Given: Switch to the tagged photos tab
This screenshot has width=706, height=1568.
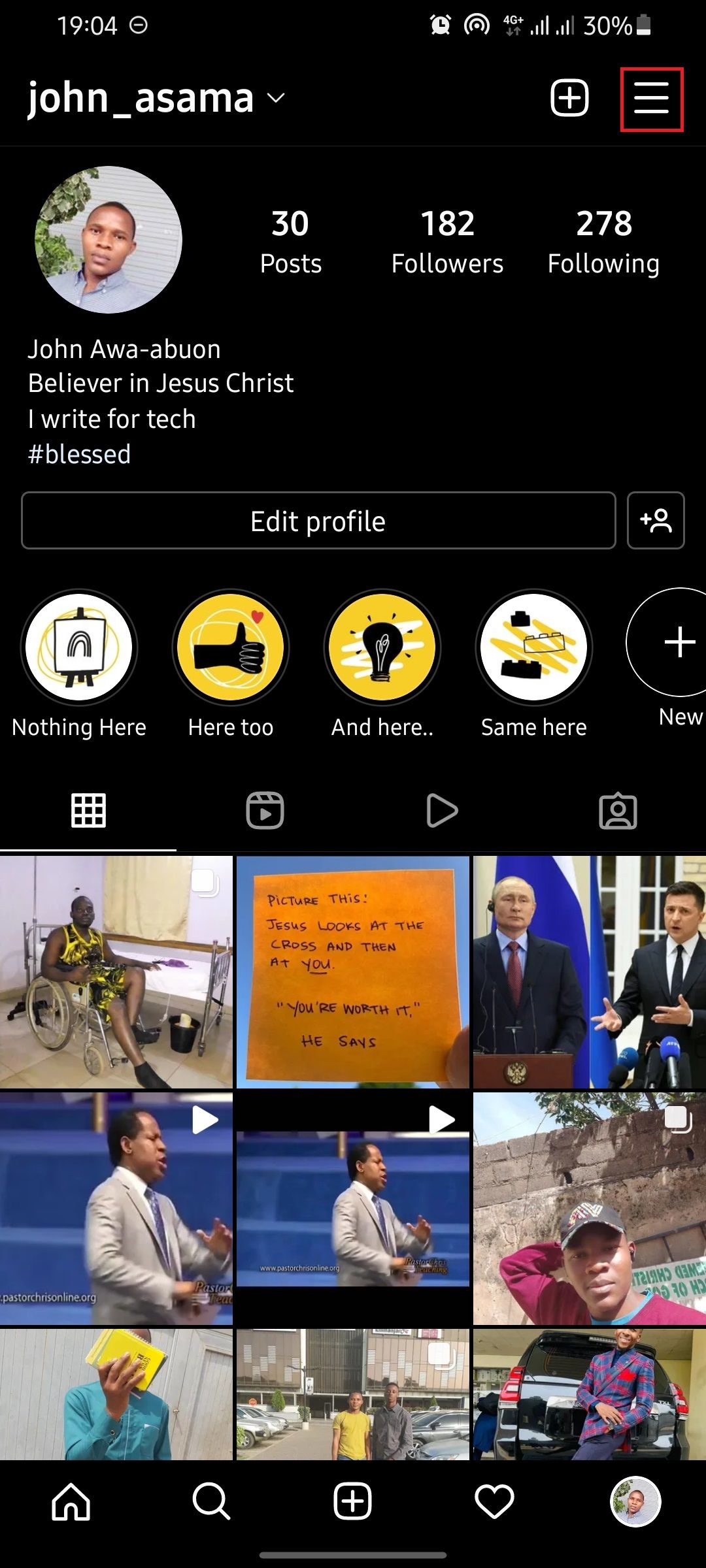Looking at the screenshot, I should click(618, 811).
